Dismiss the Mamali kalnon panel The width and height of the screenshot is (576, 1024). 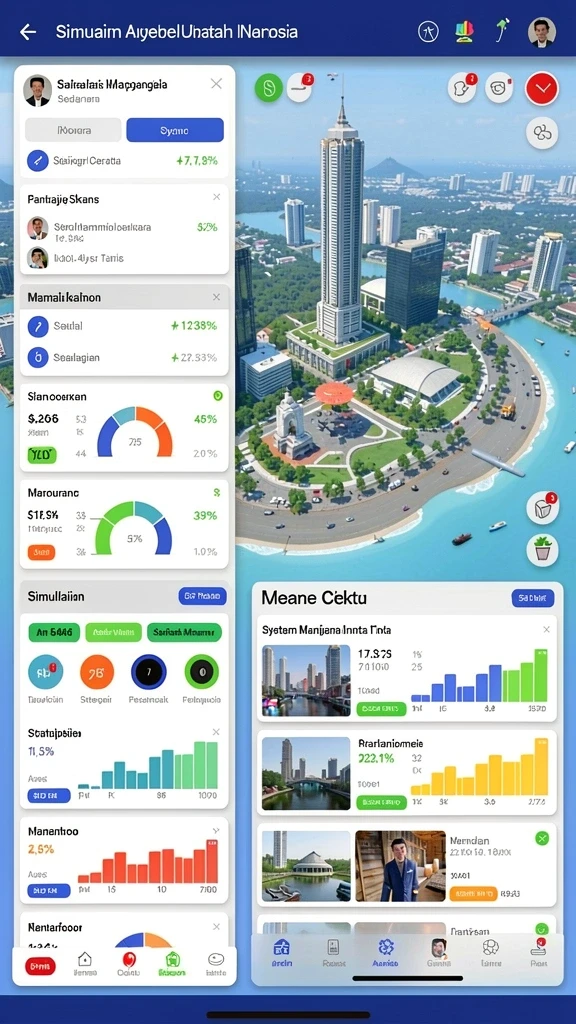[x=216, y=297]
